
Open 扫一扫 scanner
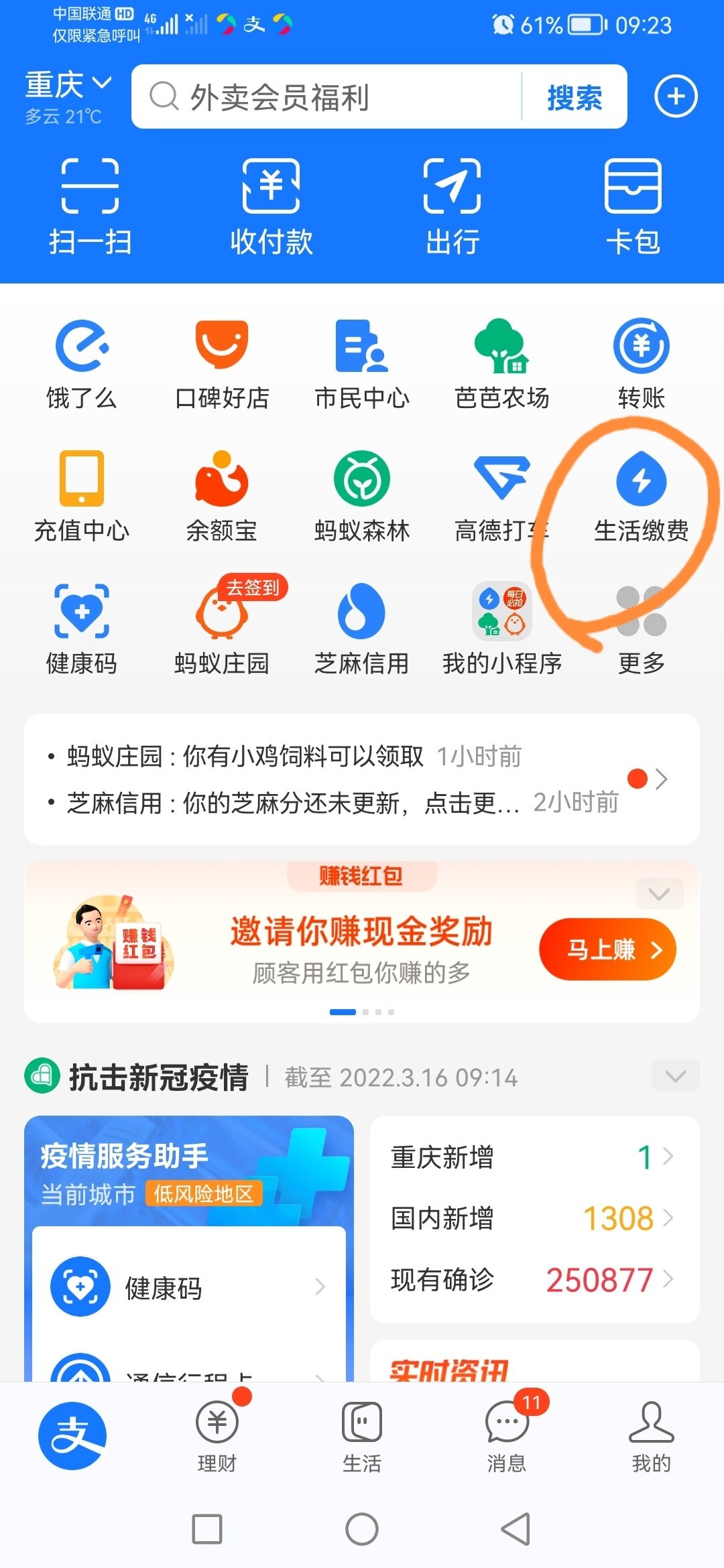click(90, 207)
